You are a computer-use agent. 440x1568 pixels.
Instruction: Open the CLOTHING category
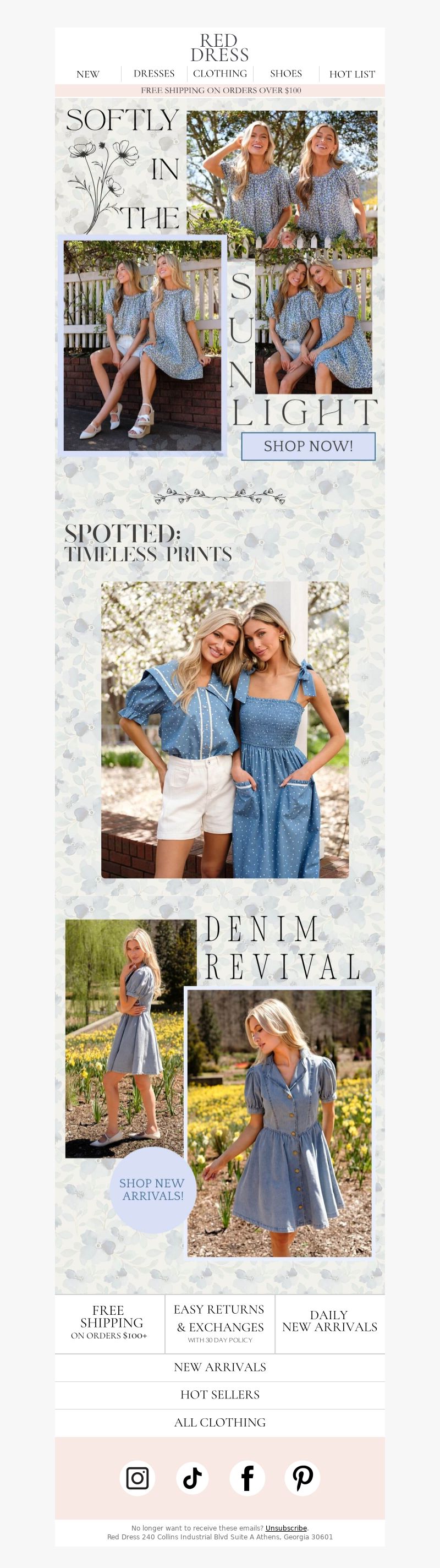(x=219, y=74)
